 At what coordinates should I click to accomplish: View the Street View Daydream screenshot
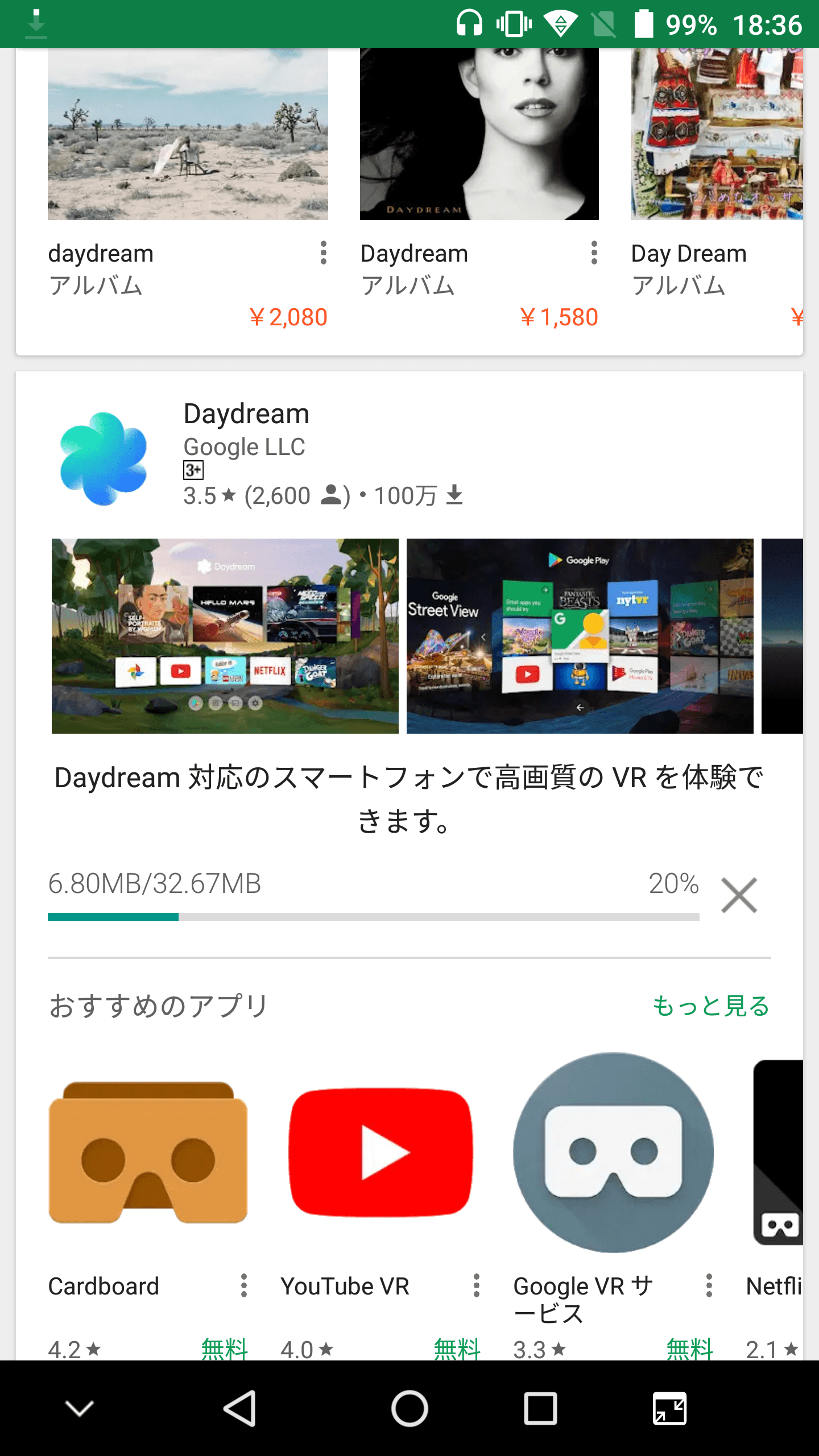(x=580, y=636)
